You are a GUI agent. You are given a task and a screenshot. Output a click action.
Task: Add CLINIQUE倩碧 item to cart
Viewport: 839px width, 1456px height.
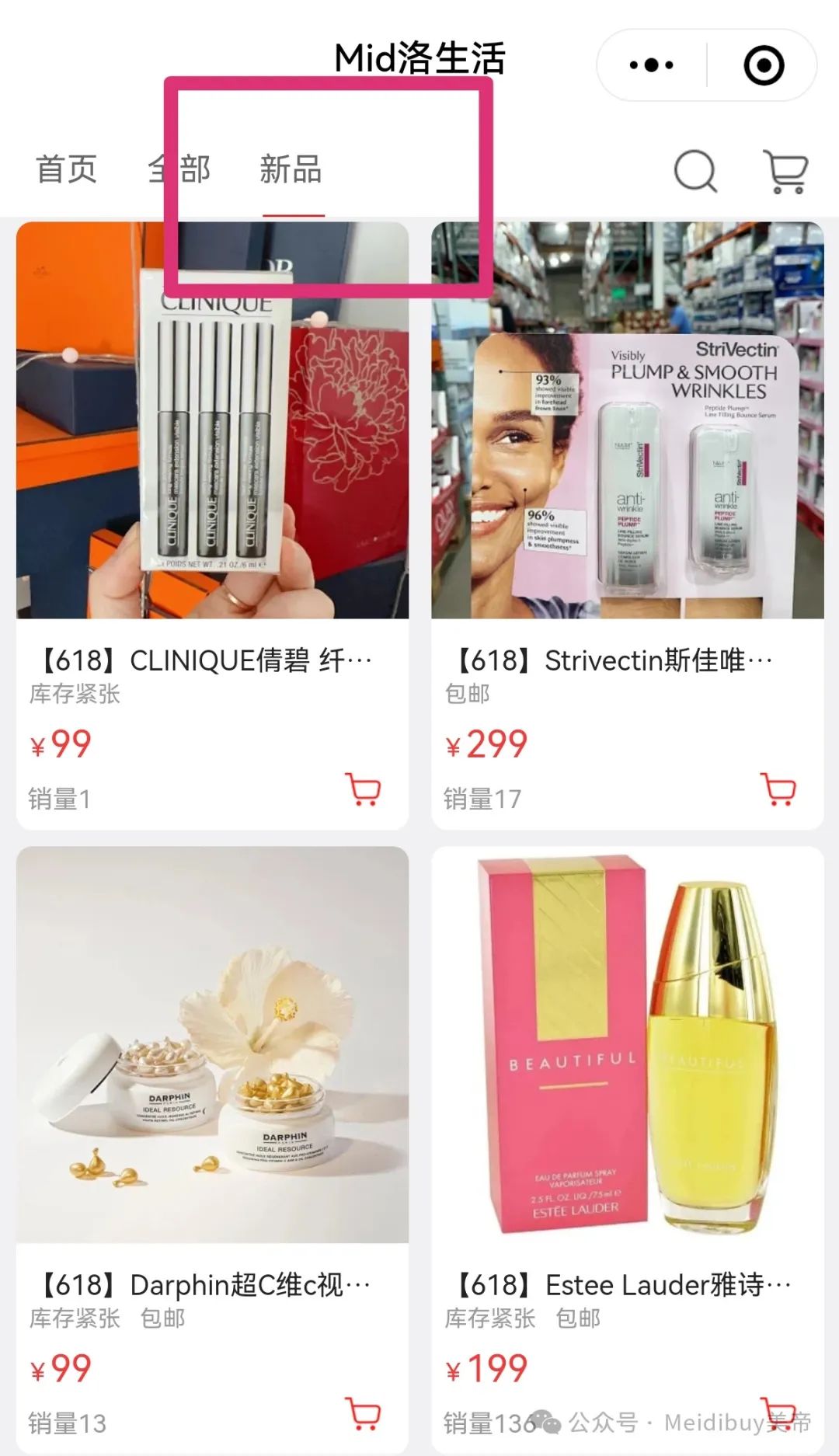tap(363, 789)
